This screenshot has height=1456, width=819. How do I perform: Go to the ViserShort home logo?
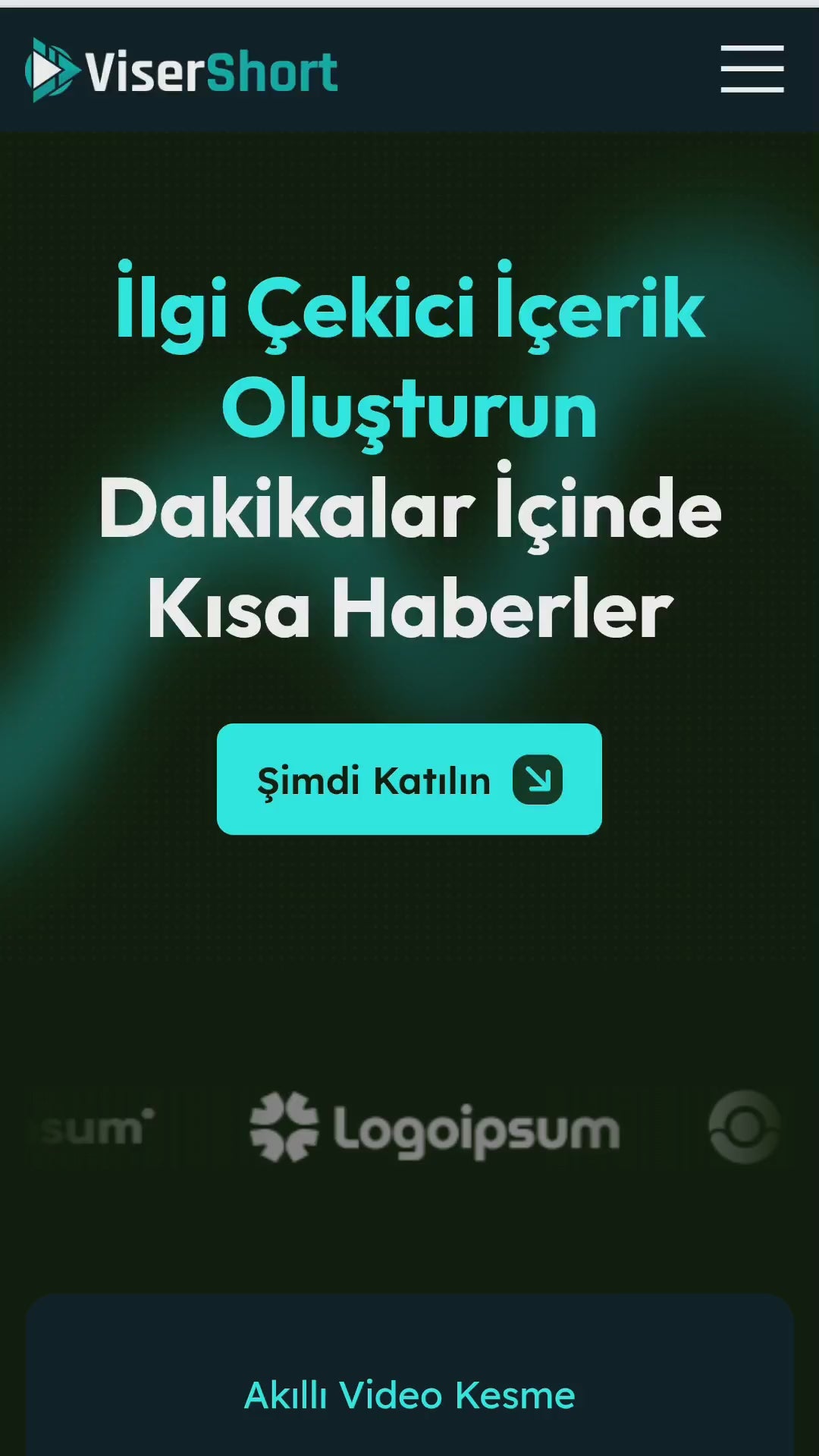point(181,71)
